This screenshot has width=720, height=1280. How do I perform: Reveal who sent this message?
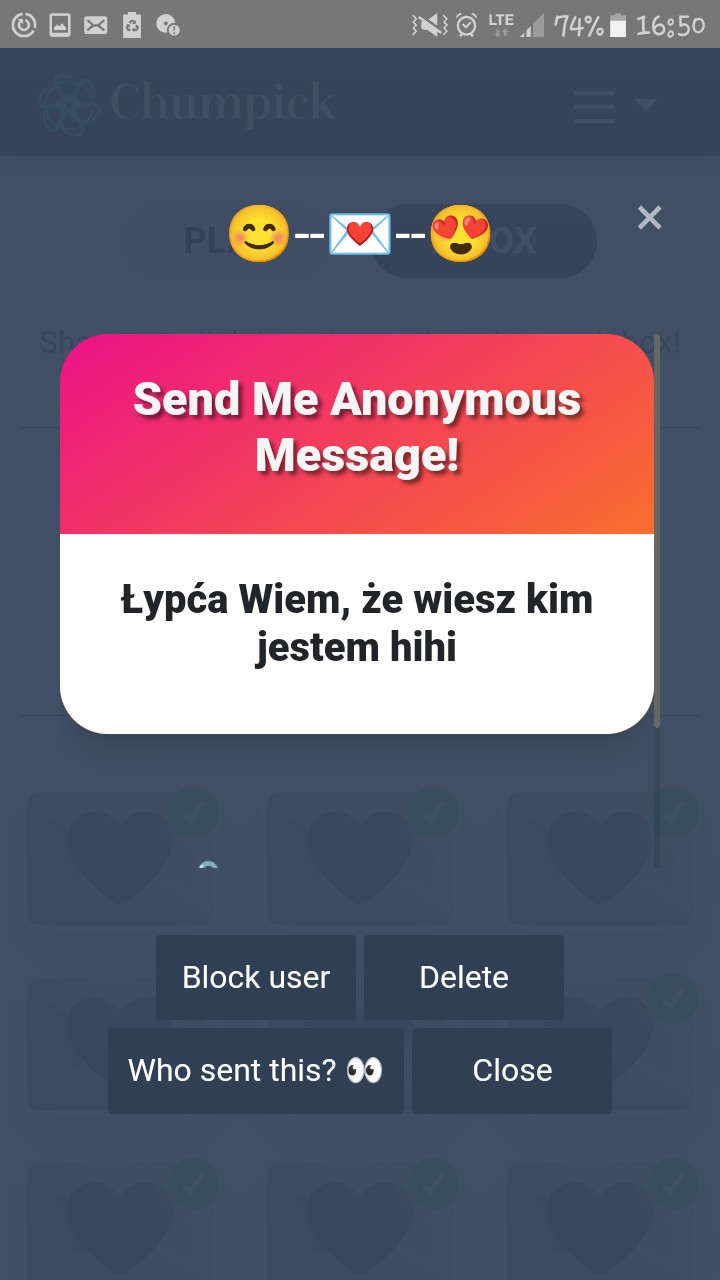[x=256, y=1070]
